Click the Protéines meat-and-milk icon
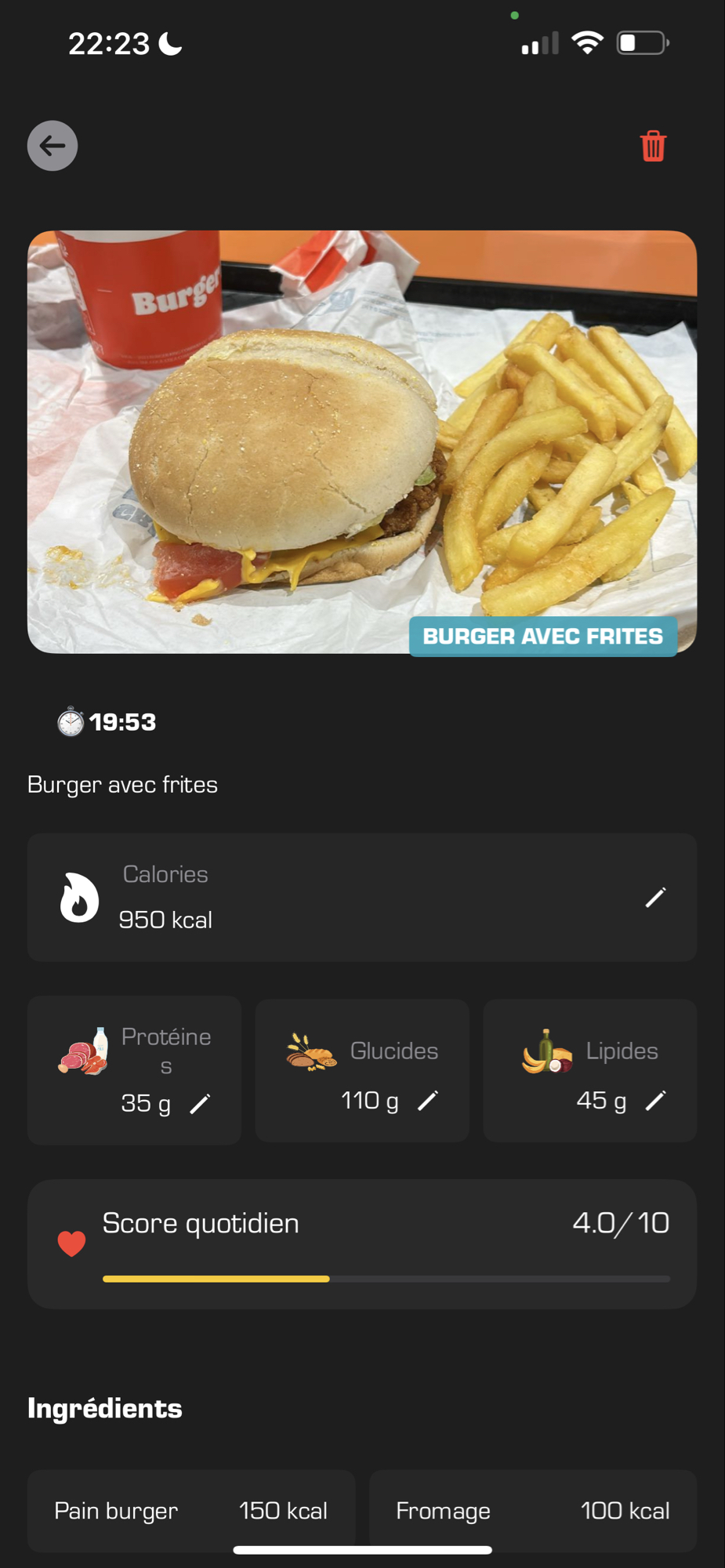Viewport: 725px width, 1568px height. (x=84, y=1053)
